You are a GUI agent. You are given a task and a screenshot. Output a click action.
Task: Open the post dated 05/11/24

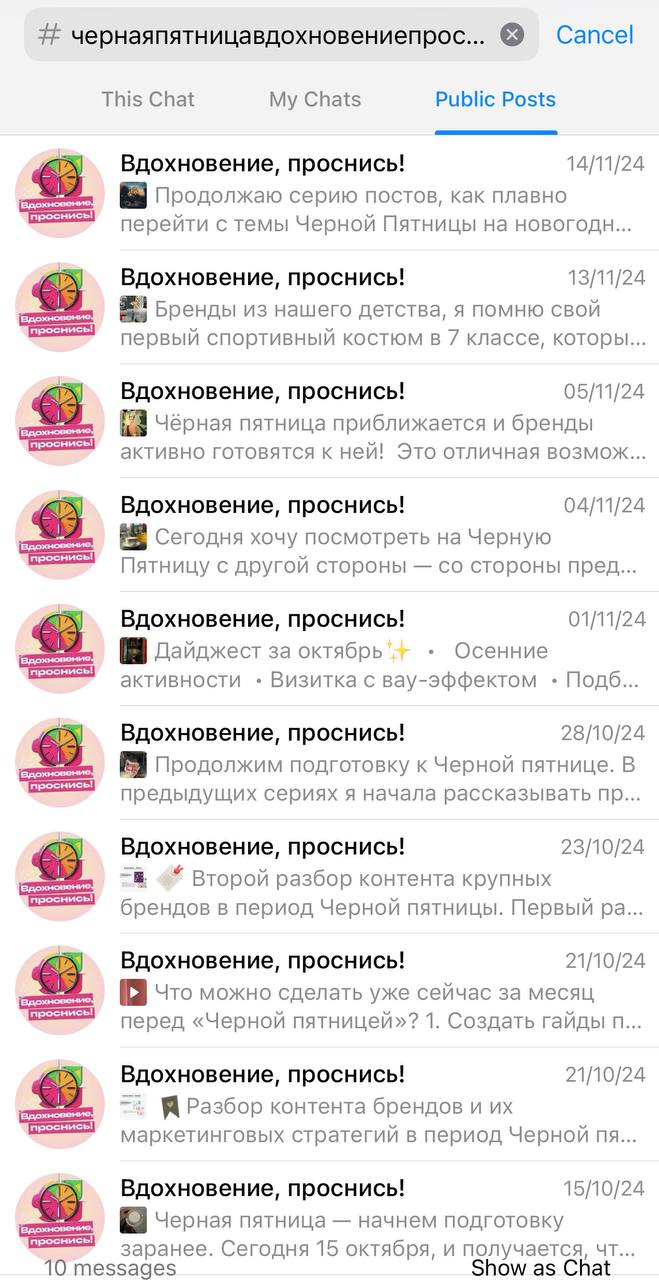(x=380, y=421)
